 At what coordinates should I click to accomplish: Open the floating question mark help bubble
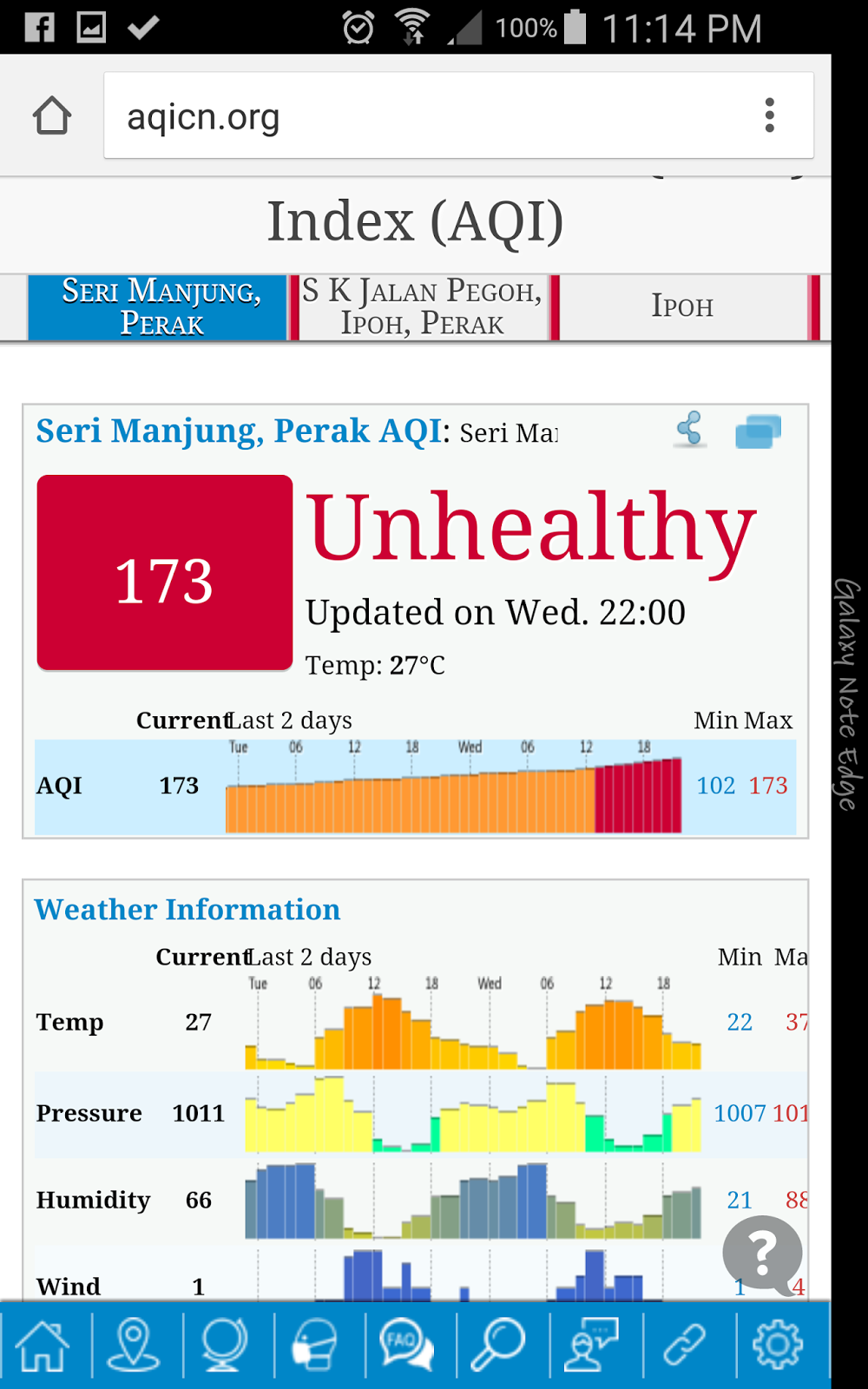[763, 1253]
